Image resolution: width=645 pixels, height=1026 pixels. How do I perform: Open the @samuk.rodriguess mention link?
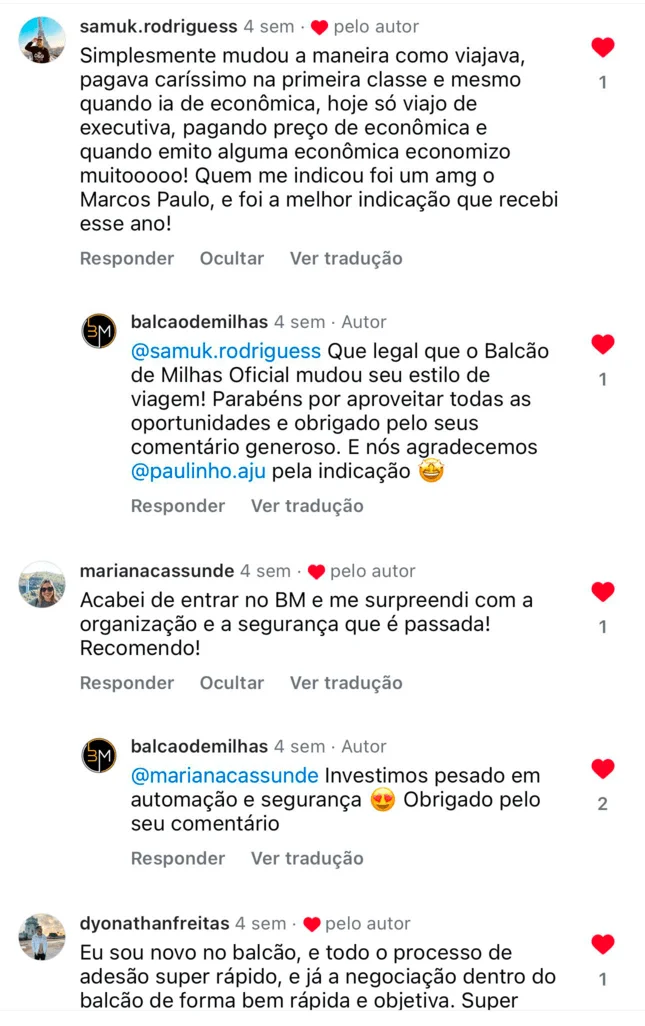click(226, 351)
